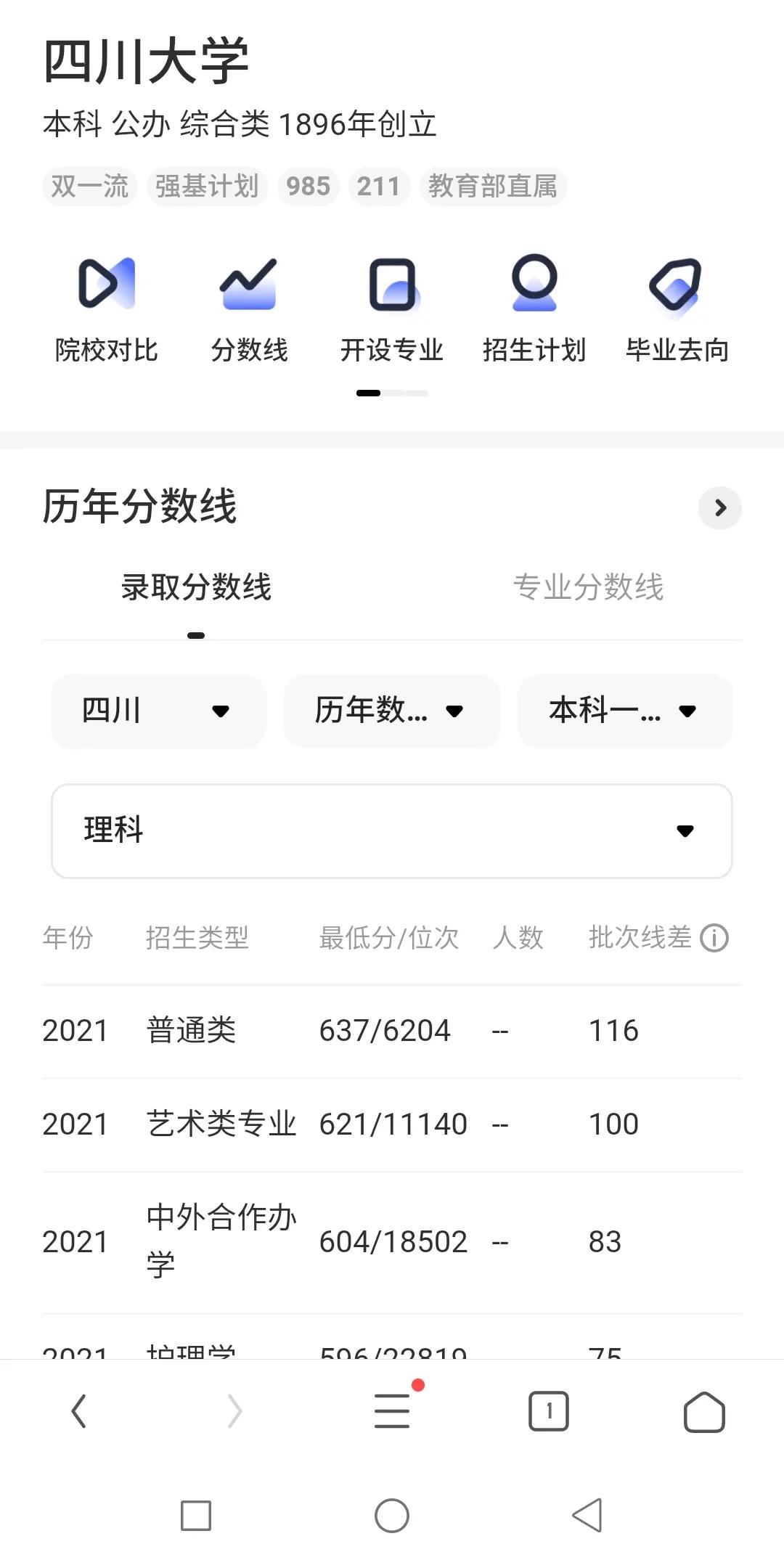Tap the 批次线差 info icon
This screenshot has height=1568, width=784.
715,938
